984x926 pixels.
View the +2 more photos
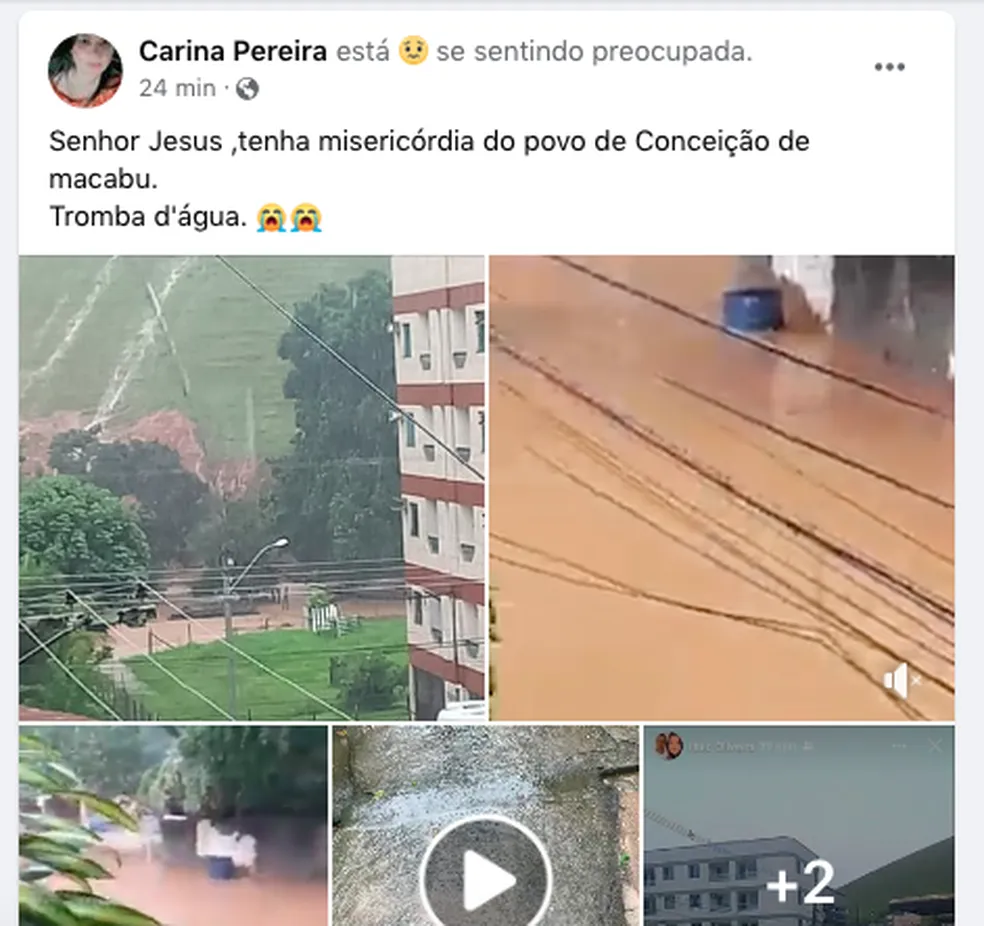pos(798,826)
